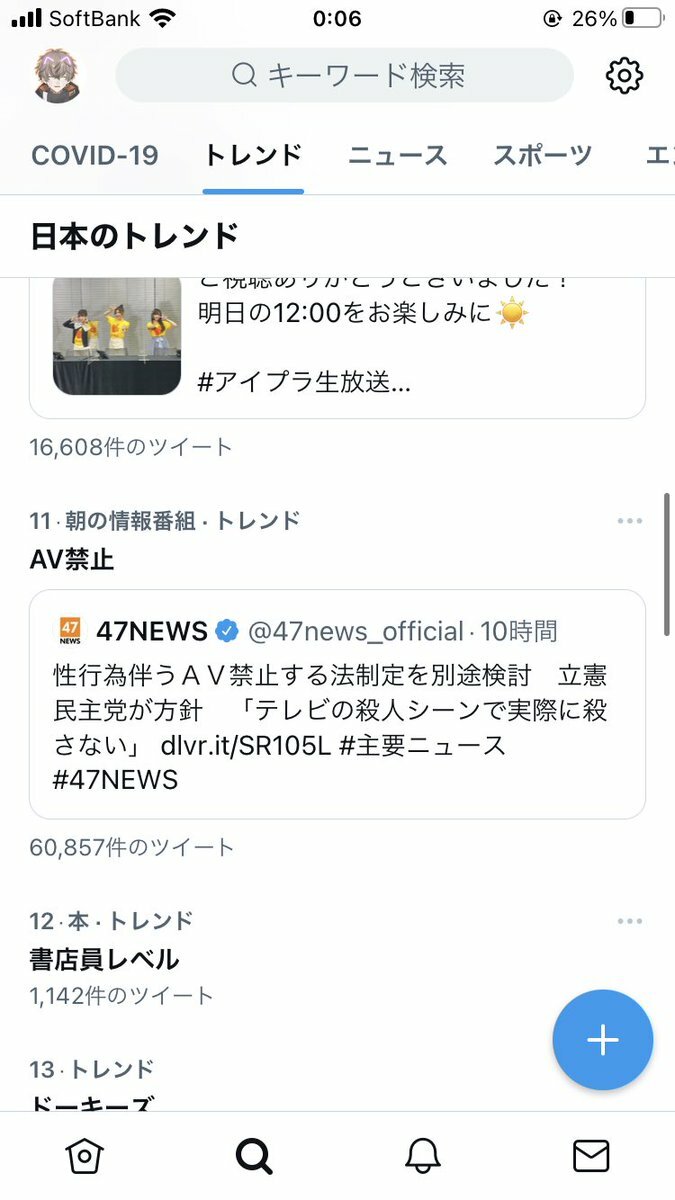Open the 書店員レベル trend
This screenshot has height=1200, width=675.
click(x=104, y=960)
